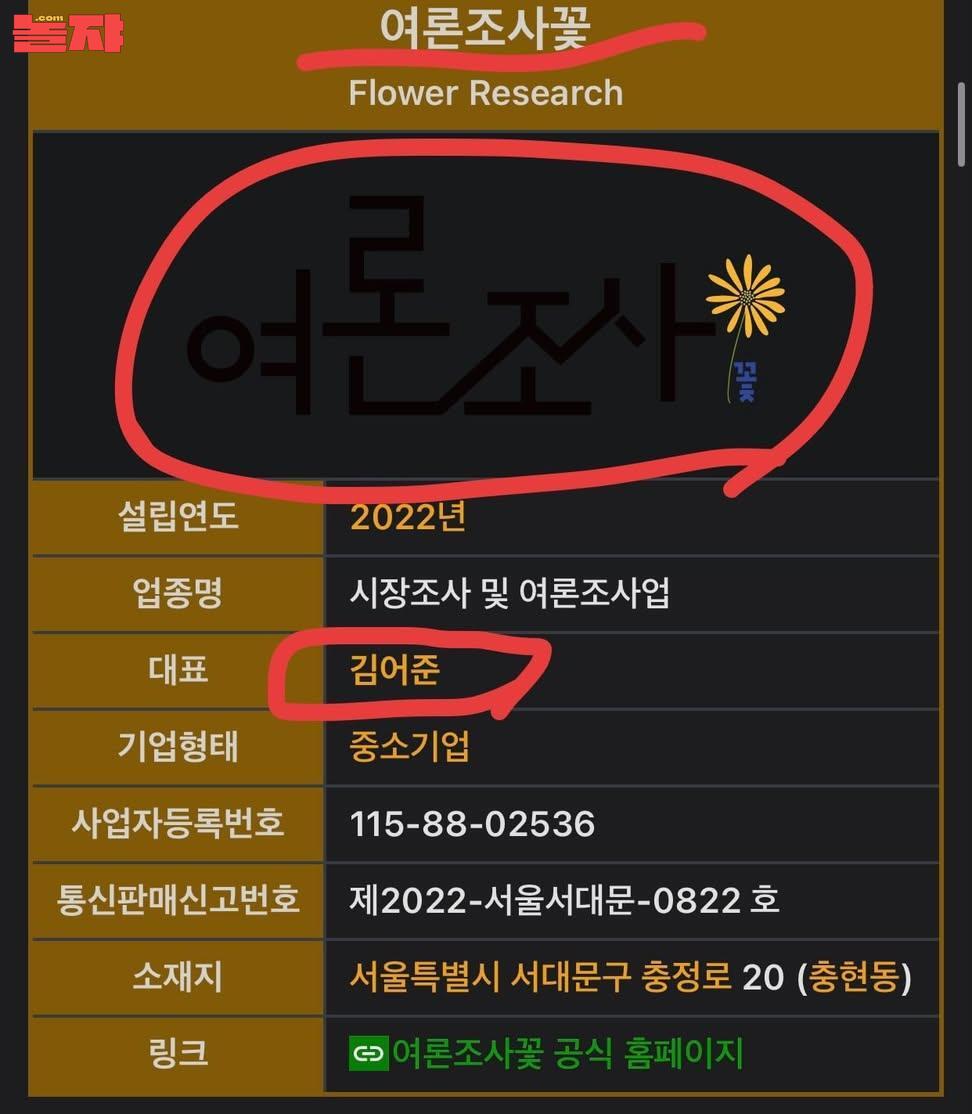
Task: Open the 2022년 link
Action: pos(407,517)
